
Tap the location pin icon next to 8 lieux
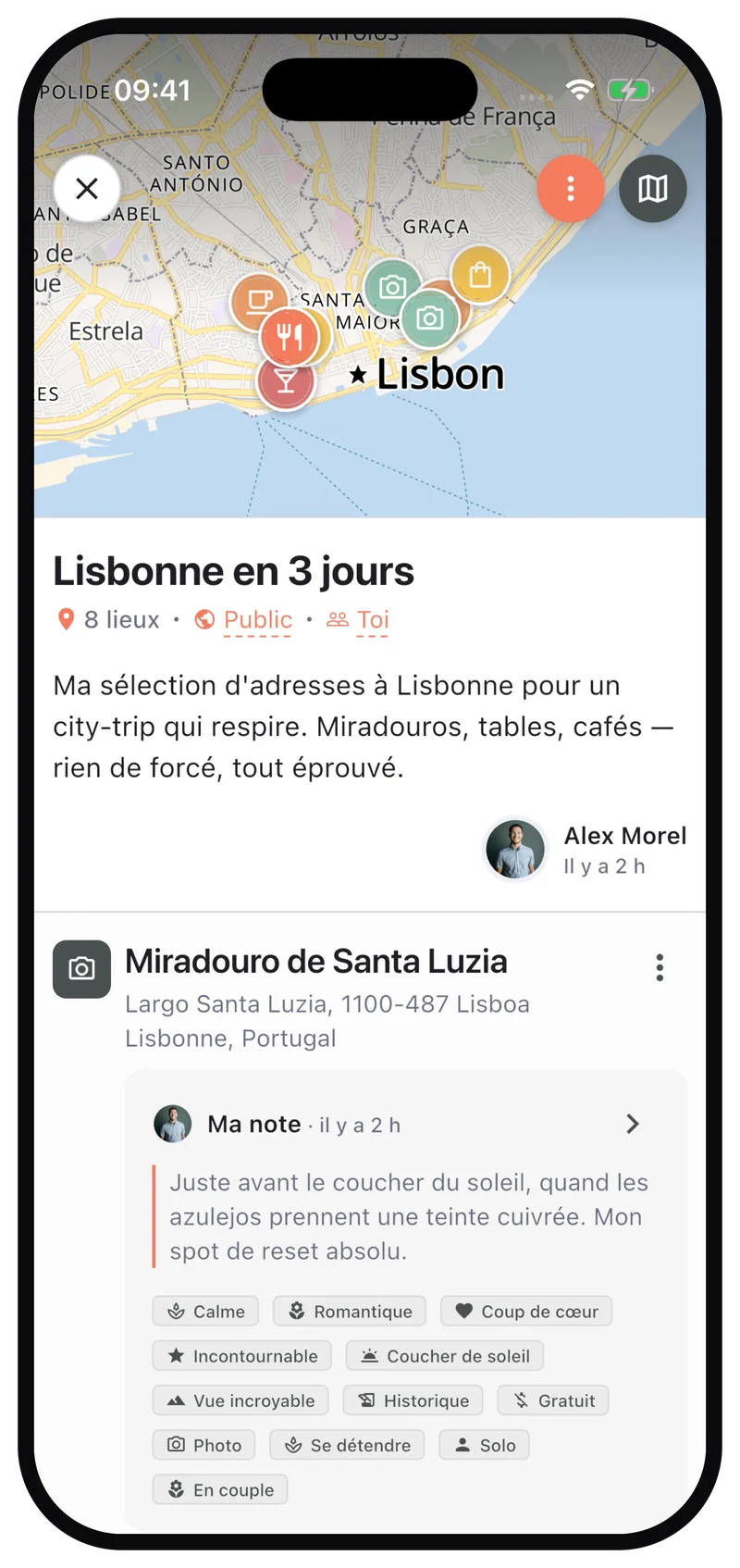point(65,619)
